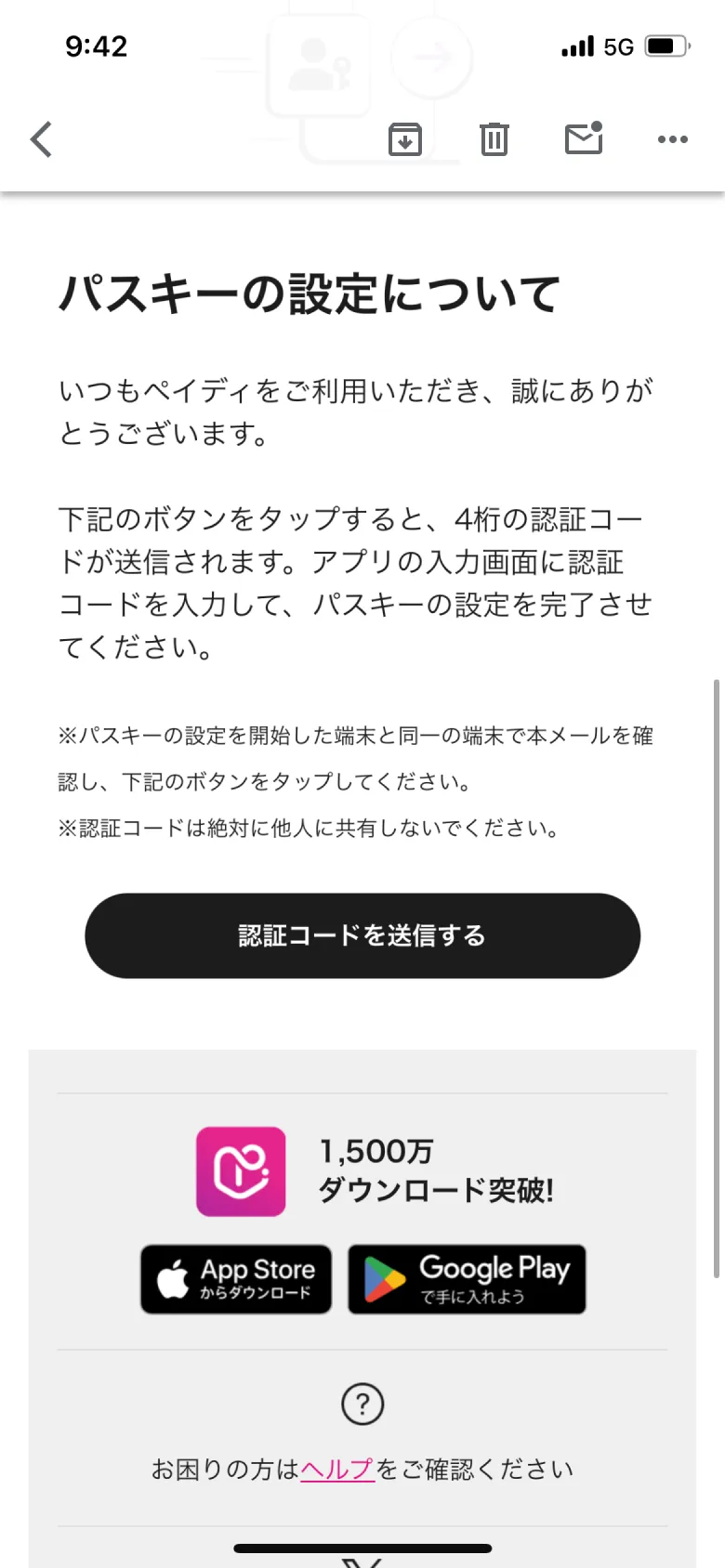Select the circular question mark help icon

coord(362,1405)
